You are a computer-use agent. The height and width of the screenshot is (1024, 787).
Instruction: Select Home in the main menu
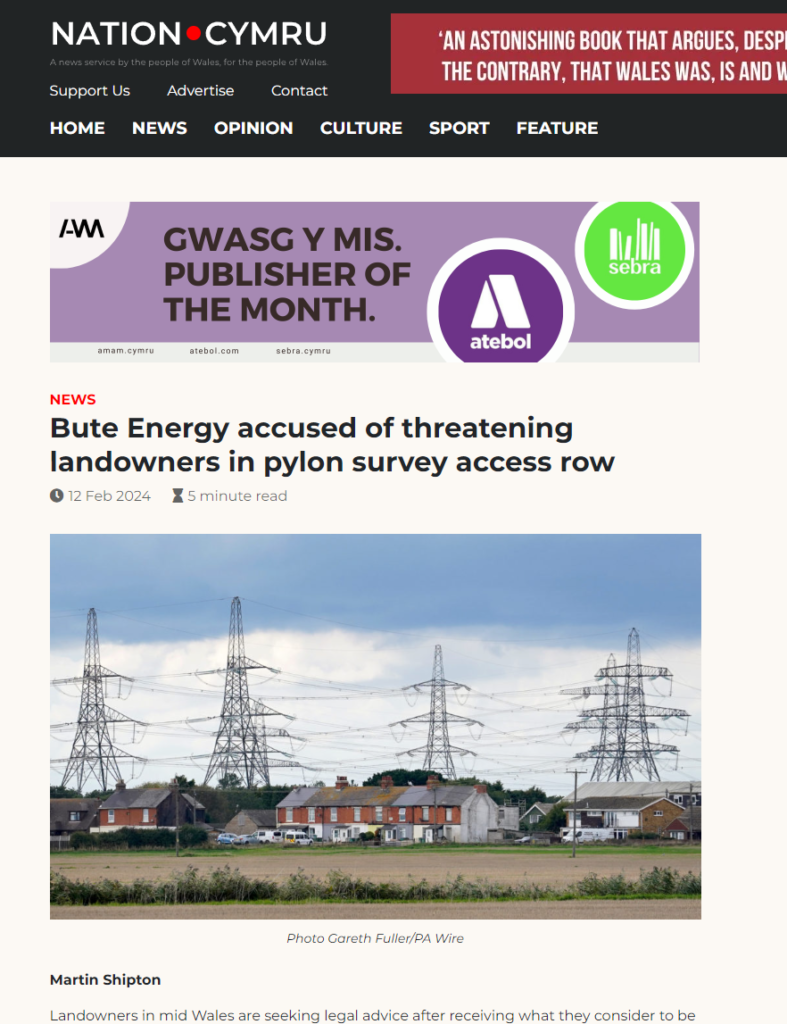click(77, 128)
